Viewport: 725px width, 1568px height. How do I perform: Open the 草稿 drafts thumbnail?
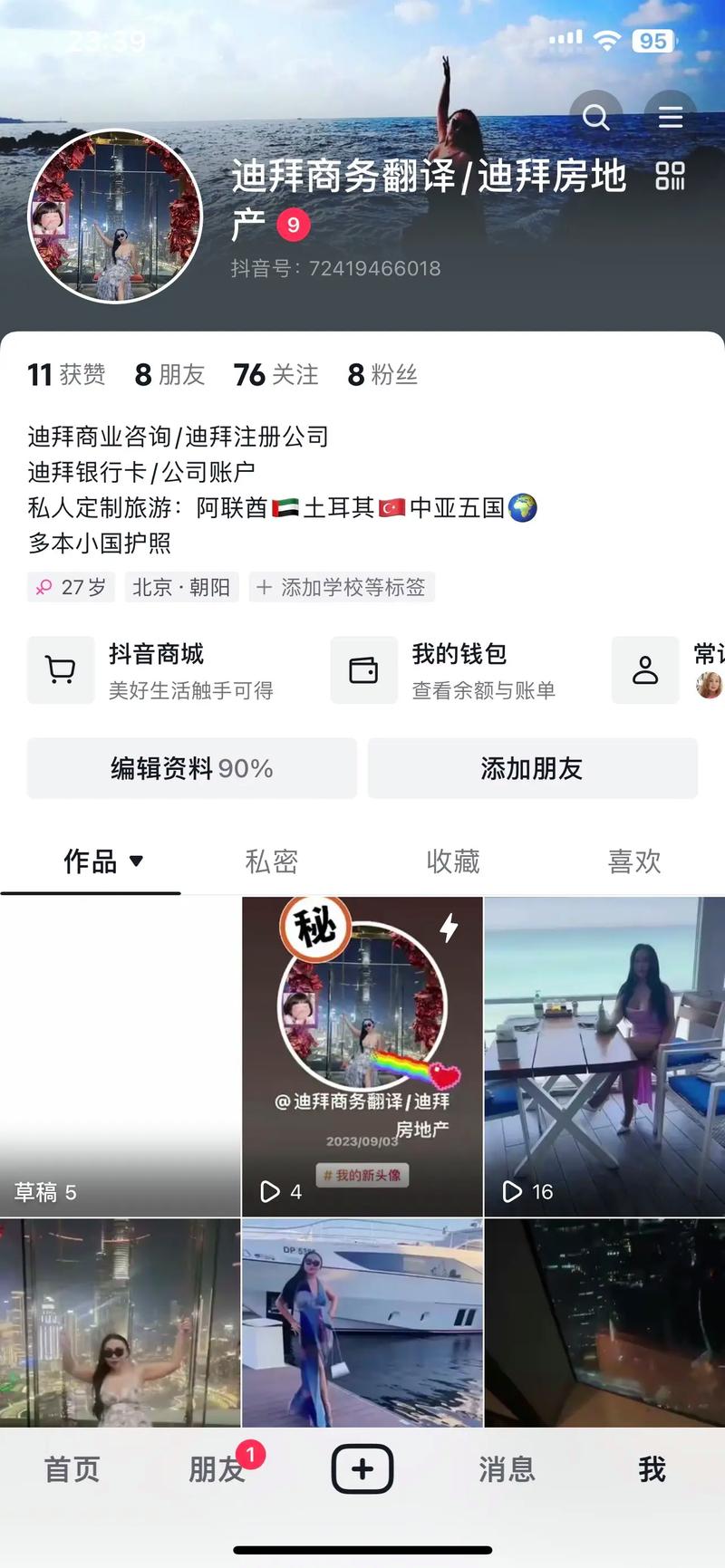click(x=121, y=1055)
